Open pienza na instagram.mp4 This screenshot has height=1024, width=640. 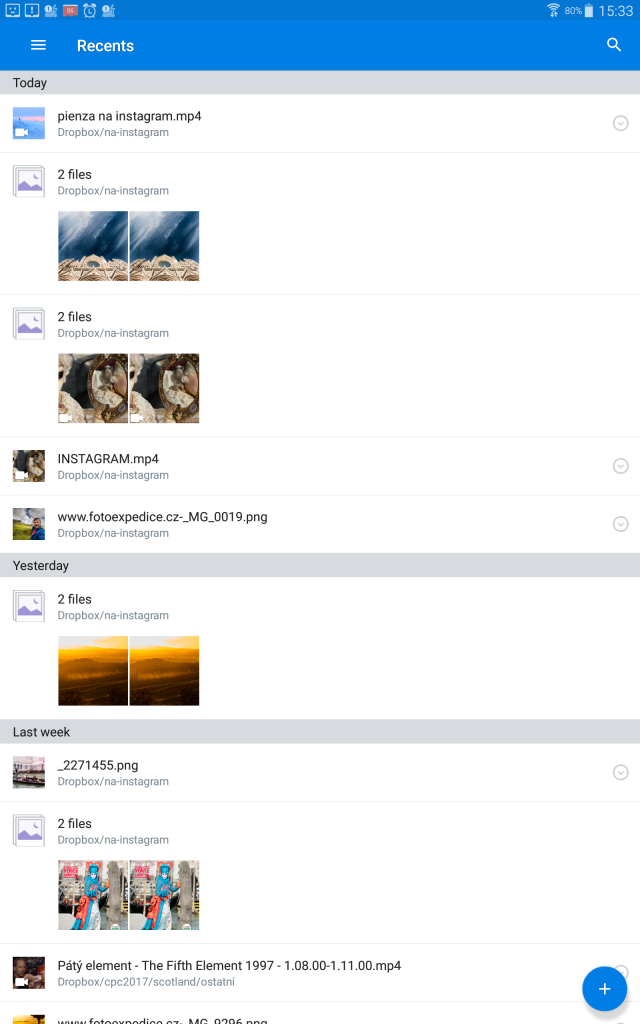pos(320,123)
